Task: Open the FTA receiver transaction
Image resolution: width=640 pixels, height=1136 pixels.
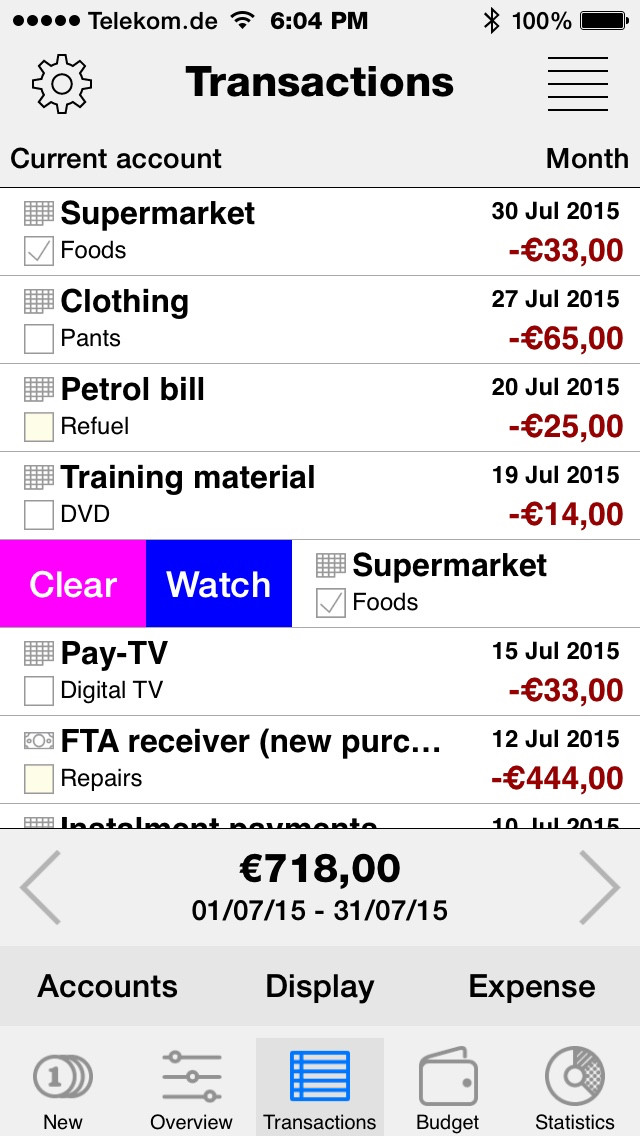Action: pos(320,760)
